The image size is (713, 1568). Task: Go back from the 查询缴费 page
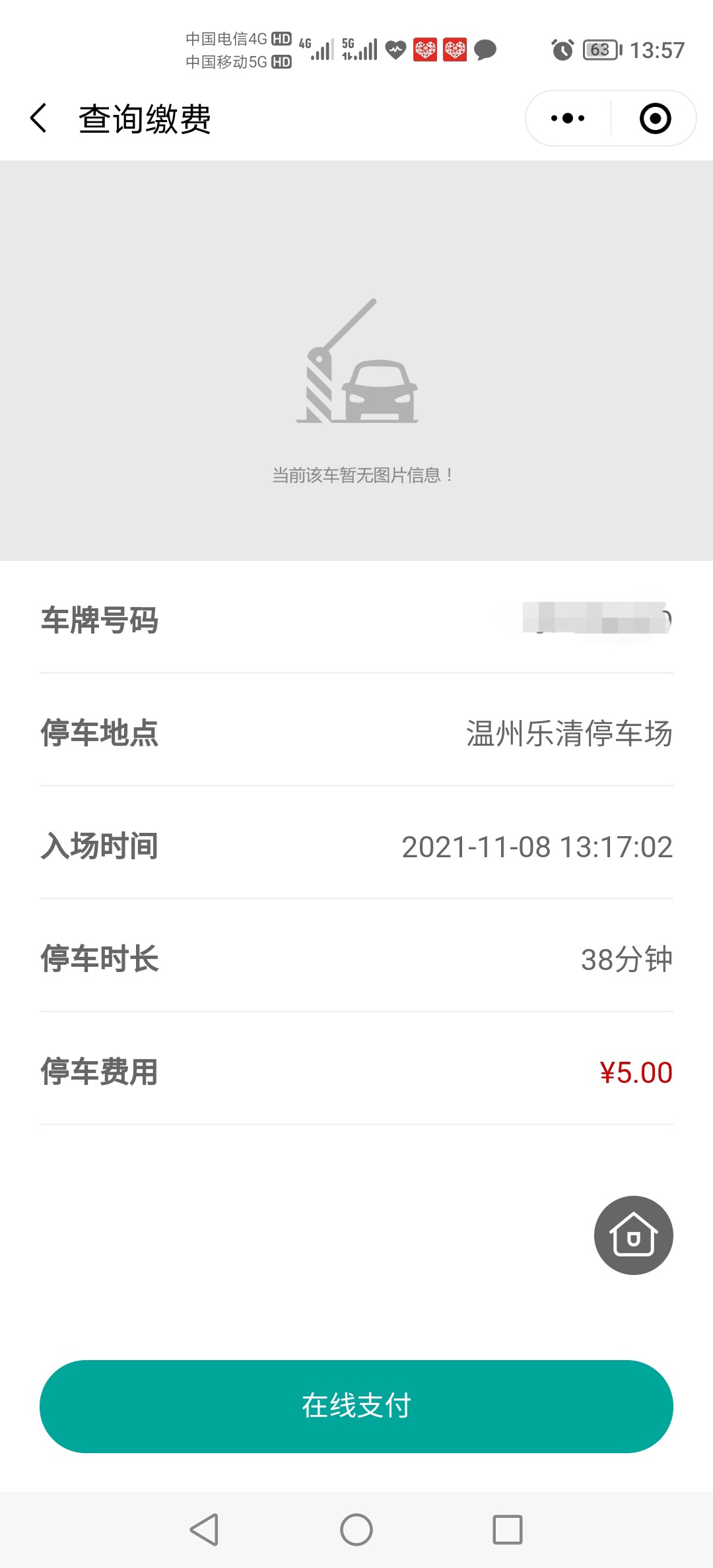pos(39,119)
